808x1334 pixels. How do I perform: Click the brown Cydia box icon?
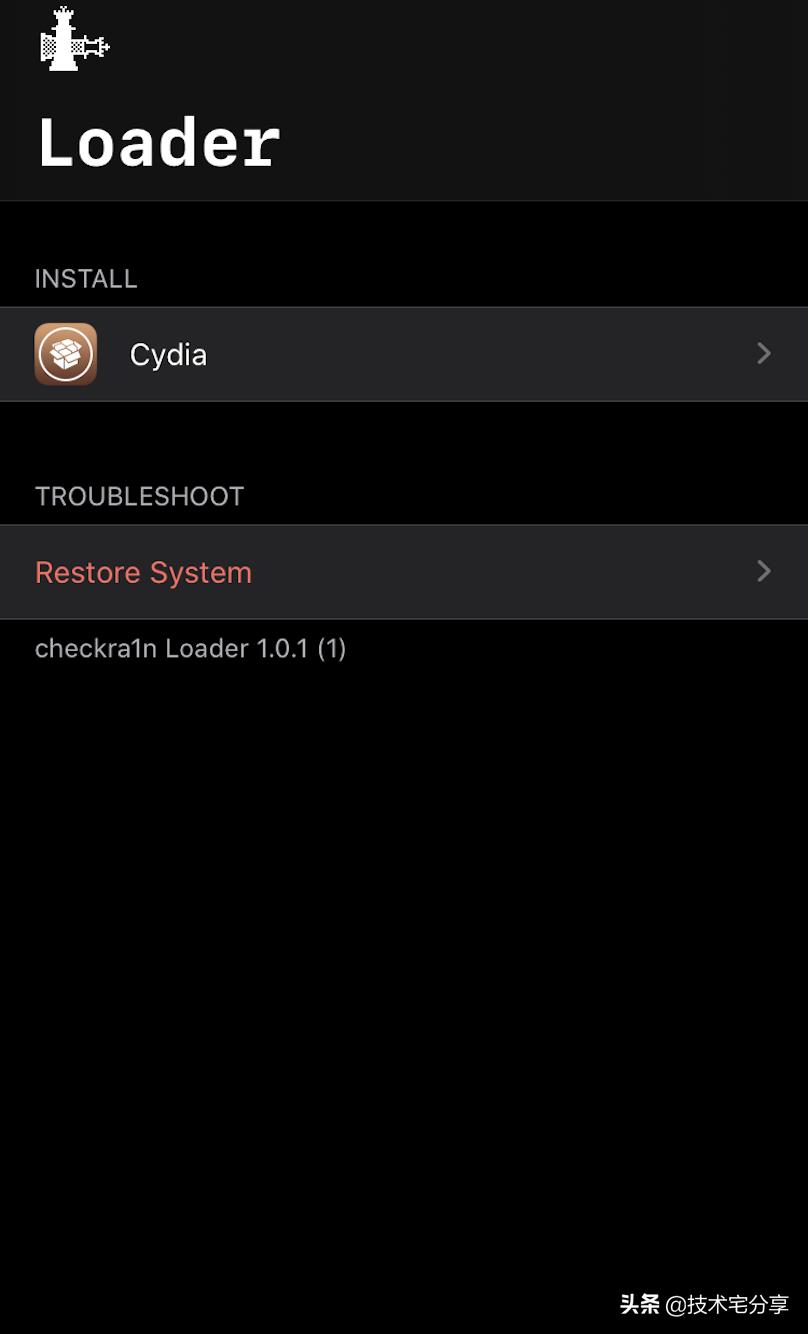pos(66,354)
